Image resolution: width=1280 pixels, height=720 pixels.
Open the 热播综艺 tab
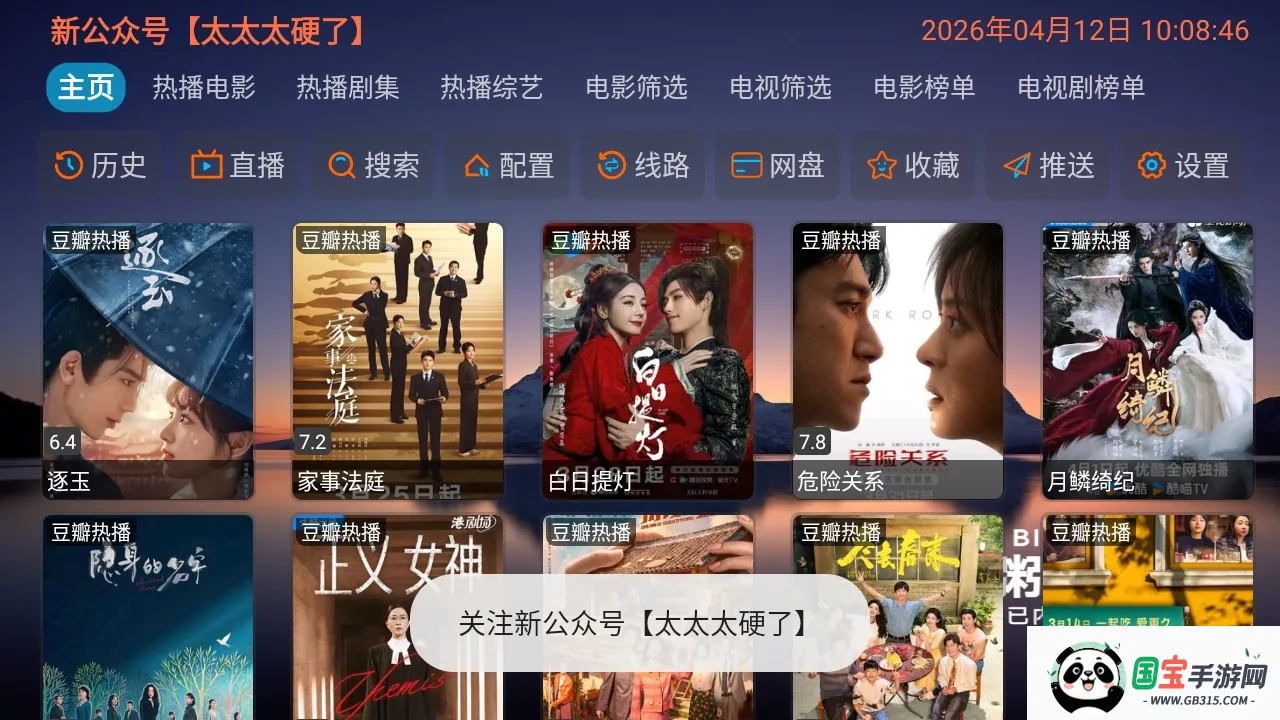492,88
